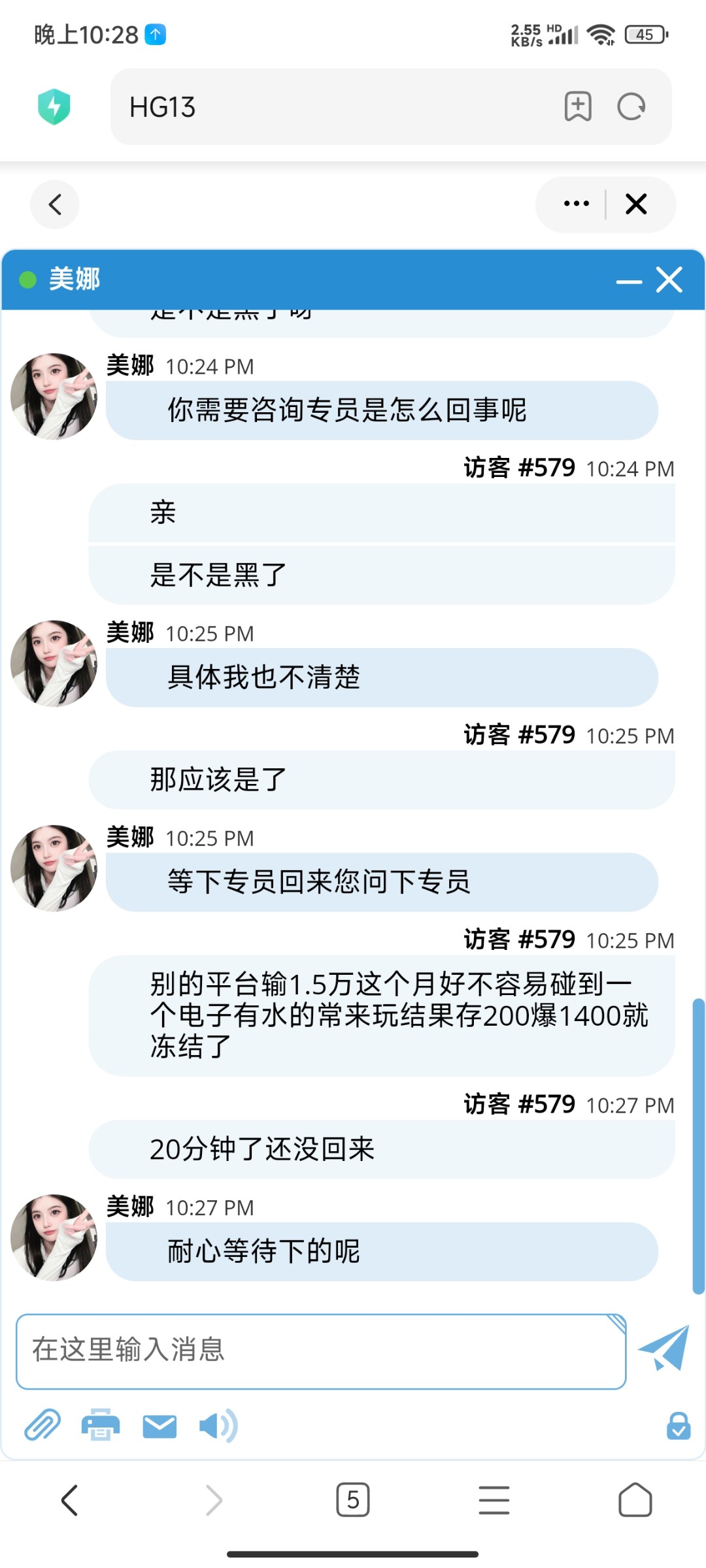Click the green online status dot
This screenshot has width=706, height=1568.
pyautogui.click(x=27, y=280)
